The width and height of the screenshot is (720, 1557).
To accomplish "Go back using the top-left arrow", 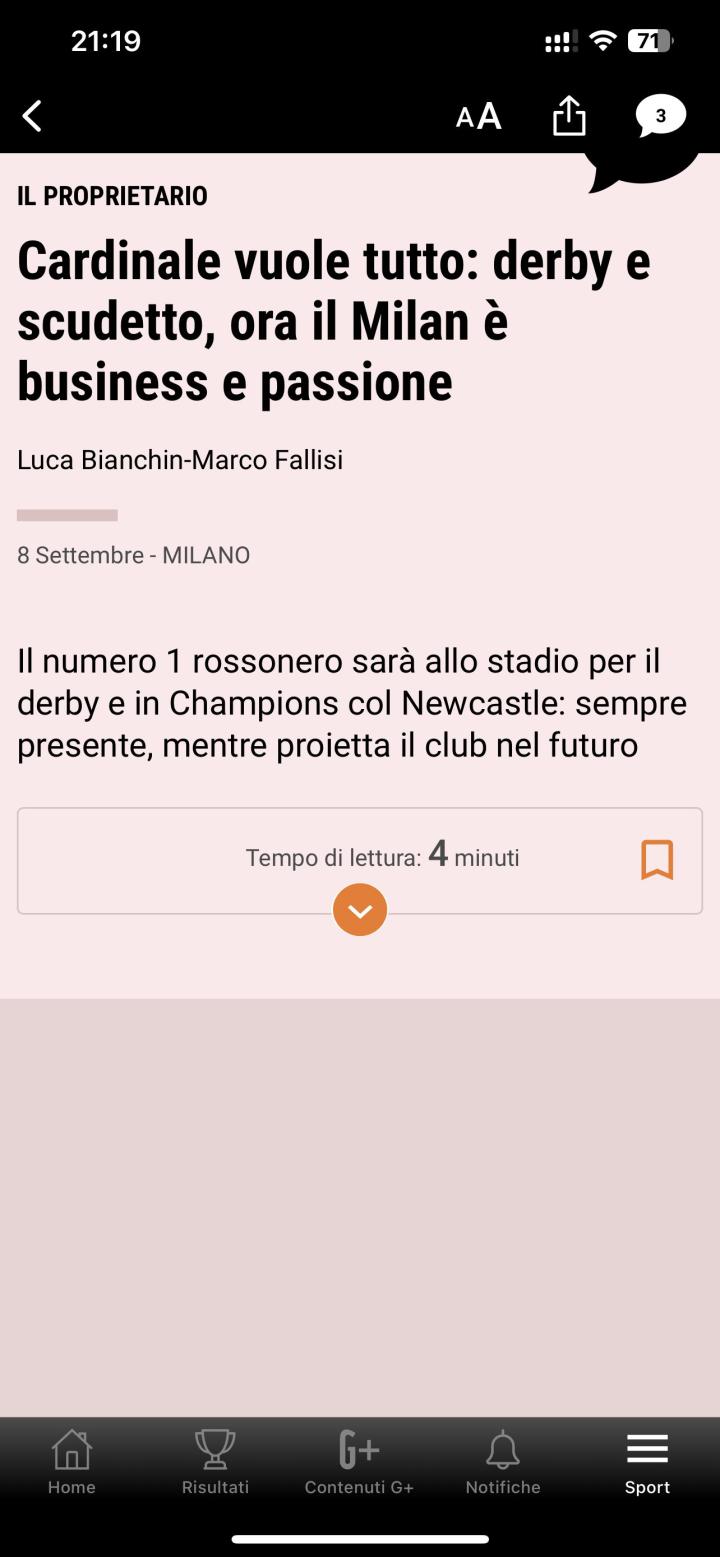I will click(x=33, y=116).
